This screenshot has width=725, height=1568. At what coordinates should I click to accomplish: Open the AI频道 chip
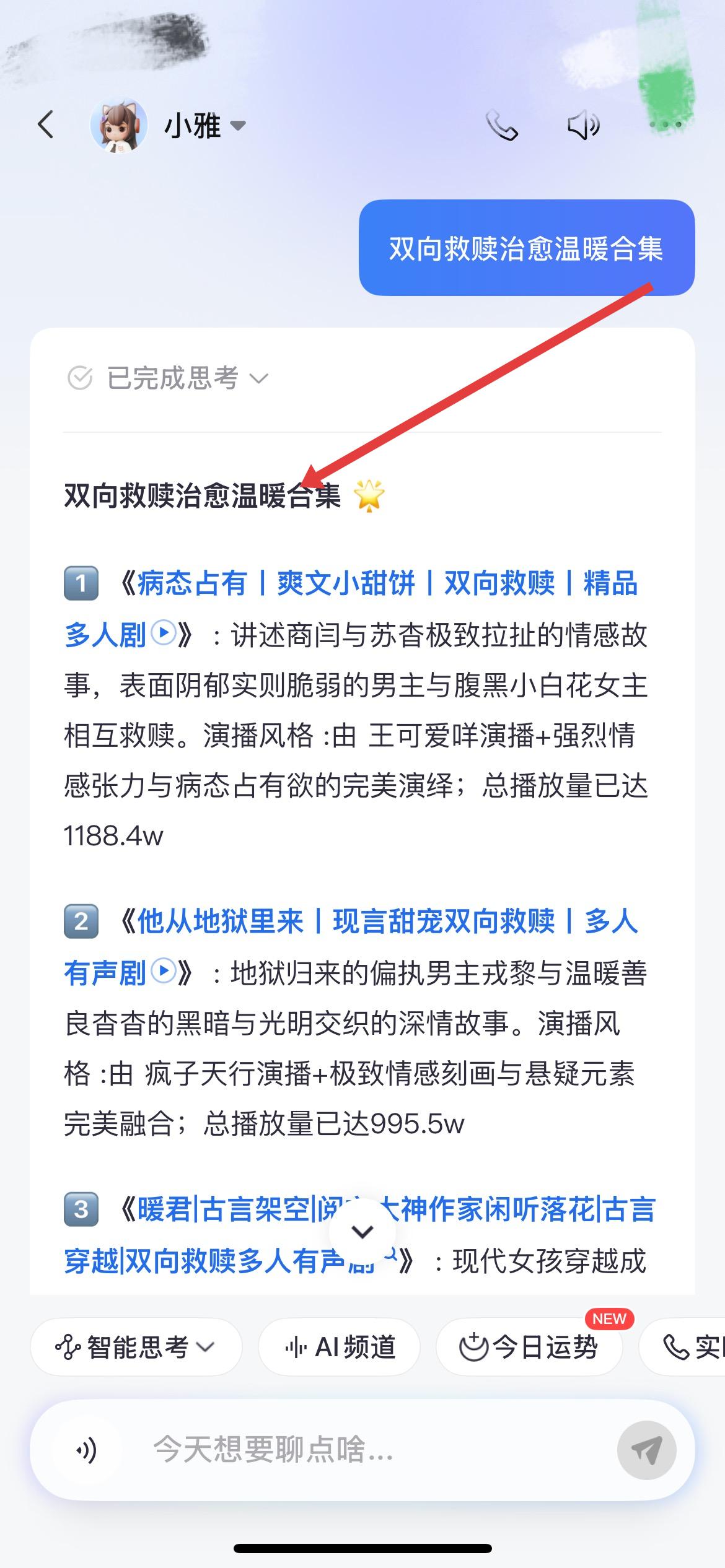point(340,1347)
